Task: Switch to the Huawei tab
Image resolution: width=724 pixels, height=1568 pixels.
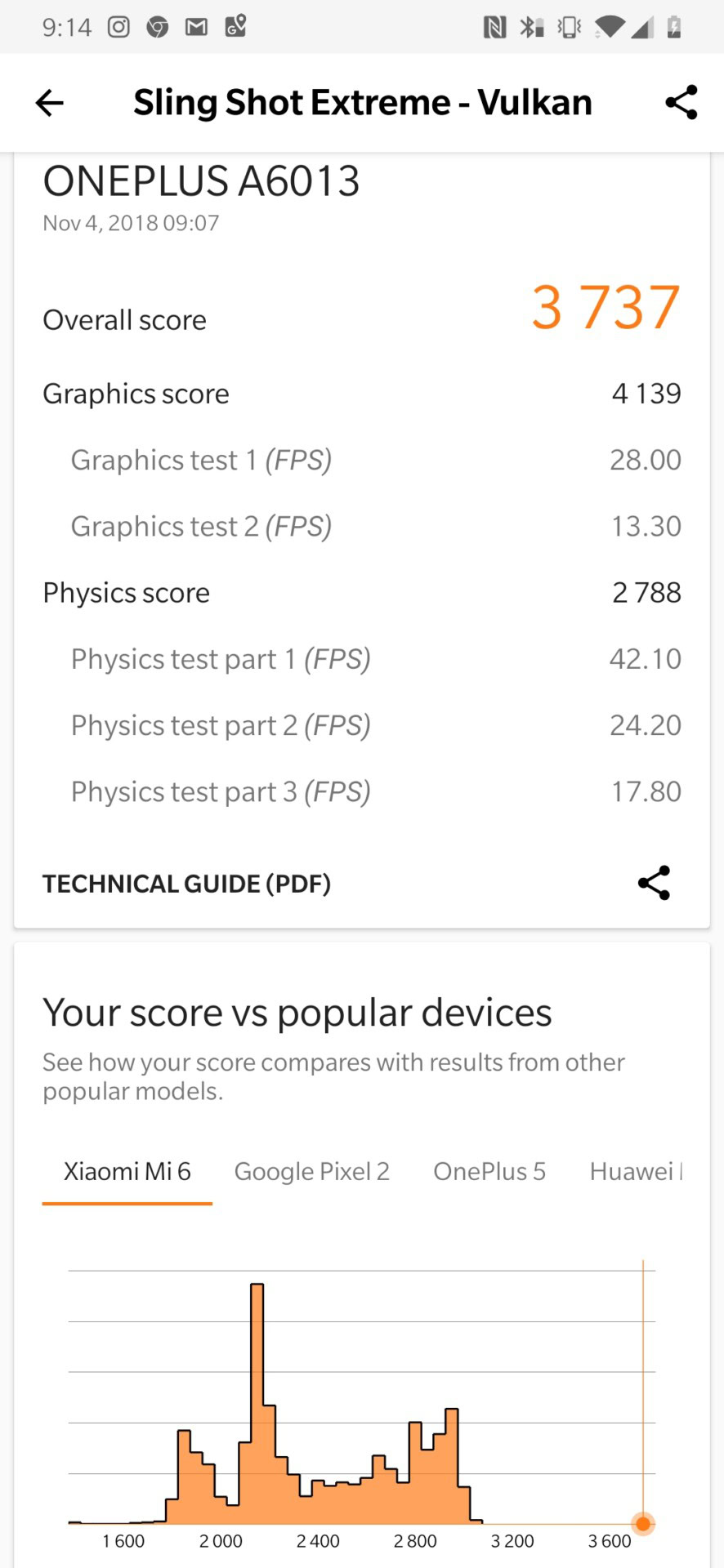Action: 635,1172
